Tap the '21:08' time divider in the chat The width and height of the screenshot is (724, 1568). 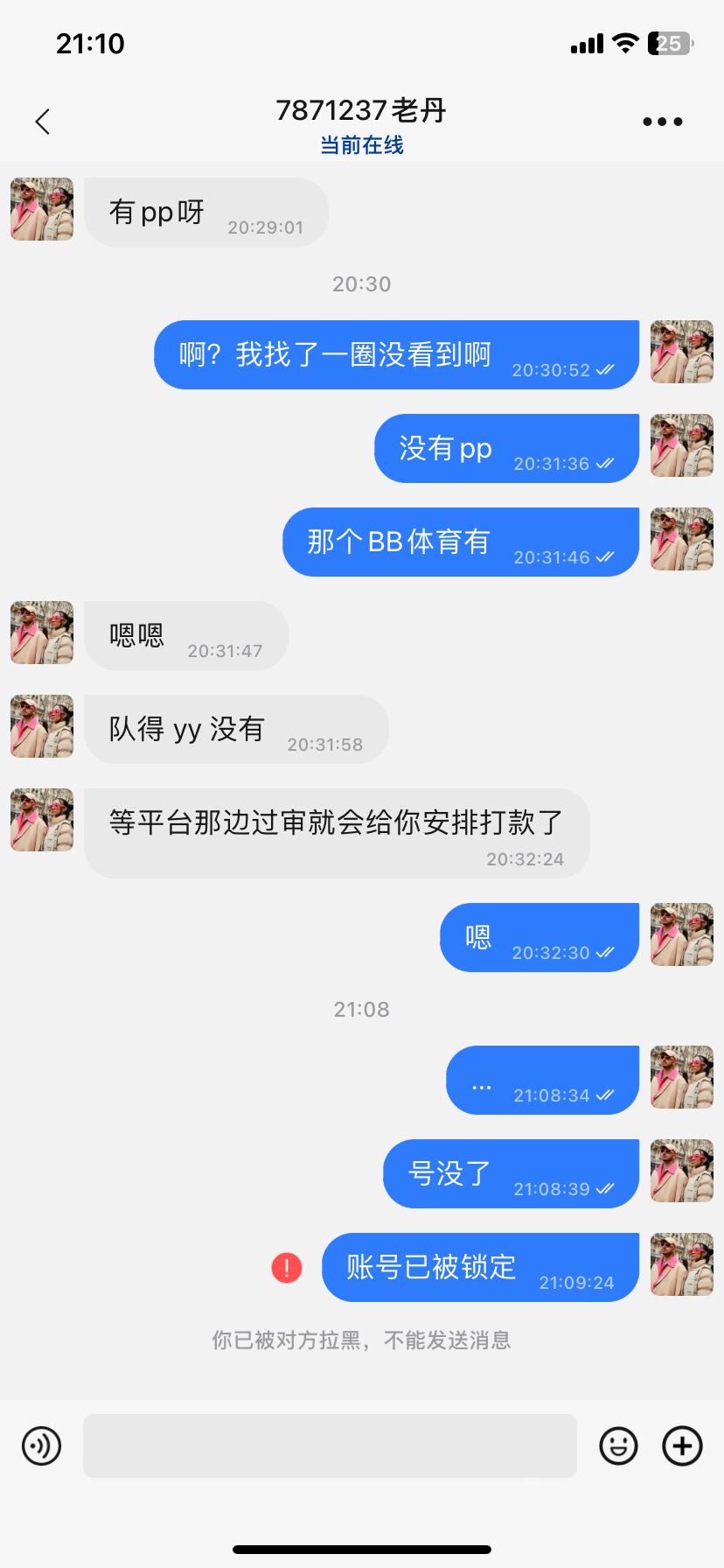(361, 1008)
